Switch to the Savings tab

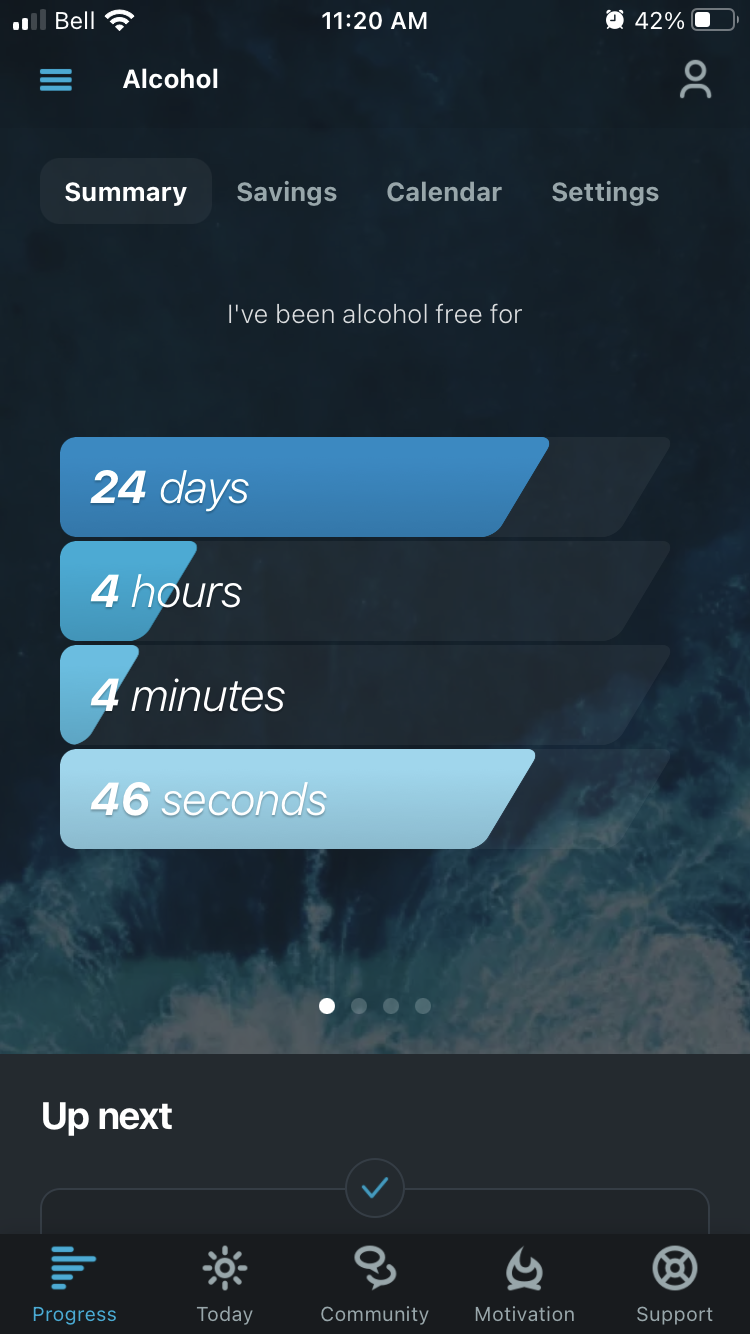286,192
